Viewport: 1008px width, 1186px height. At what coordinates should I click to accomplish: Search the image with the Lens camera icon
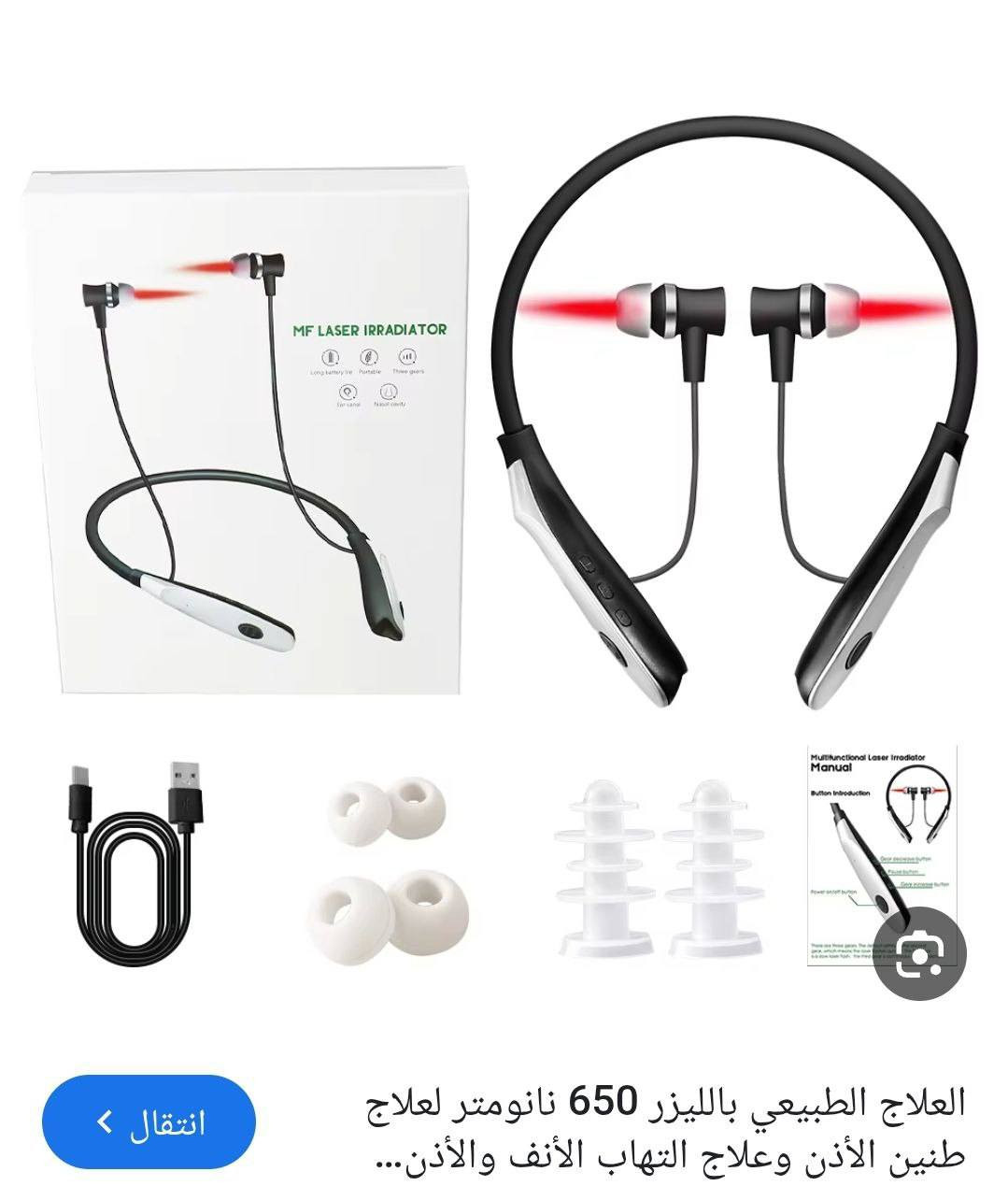click(918, 954)
